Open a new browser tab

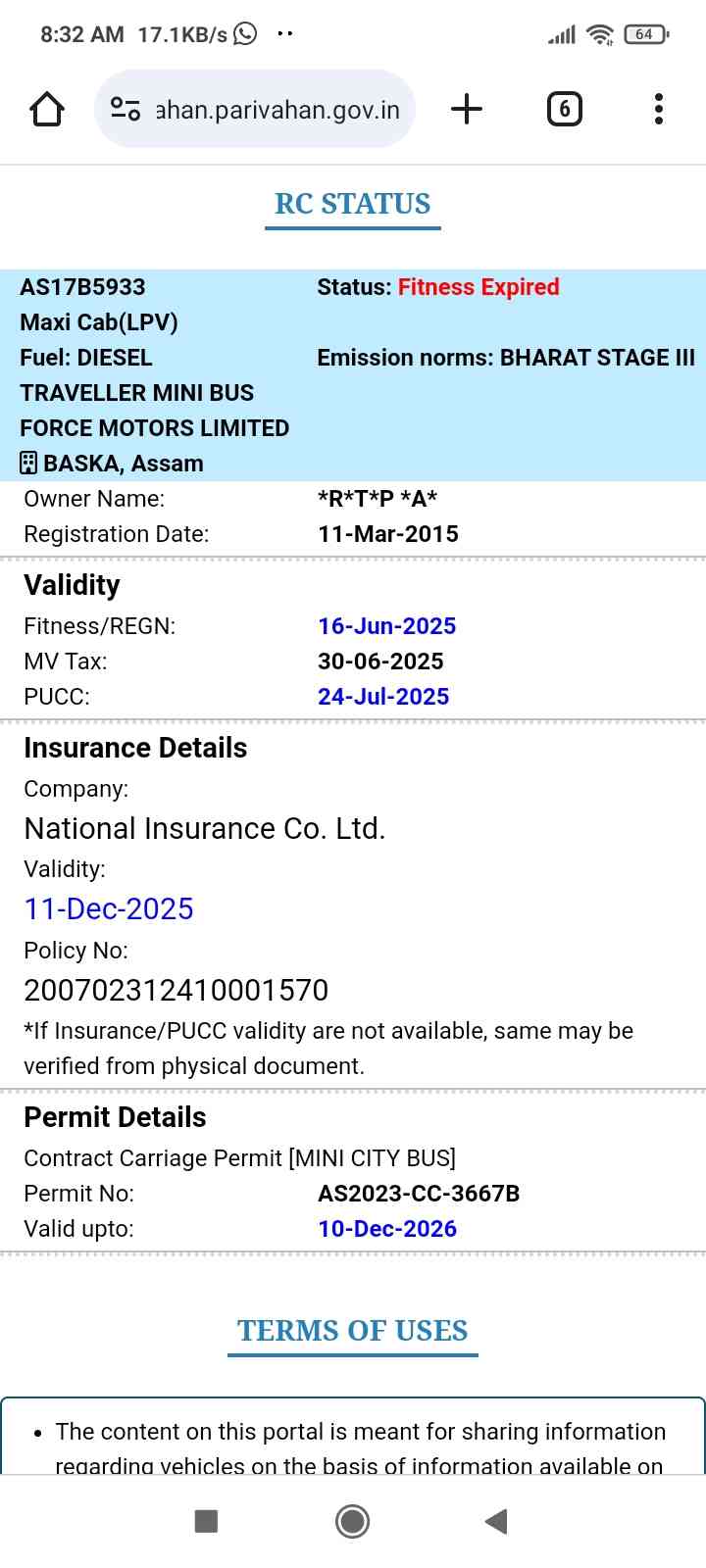click(467, 109)
